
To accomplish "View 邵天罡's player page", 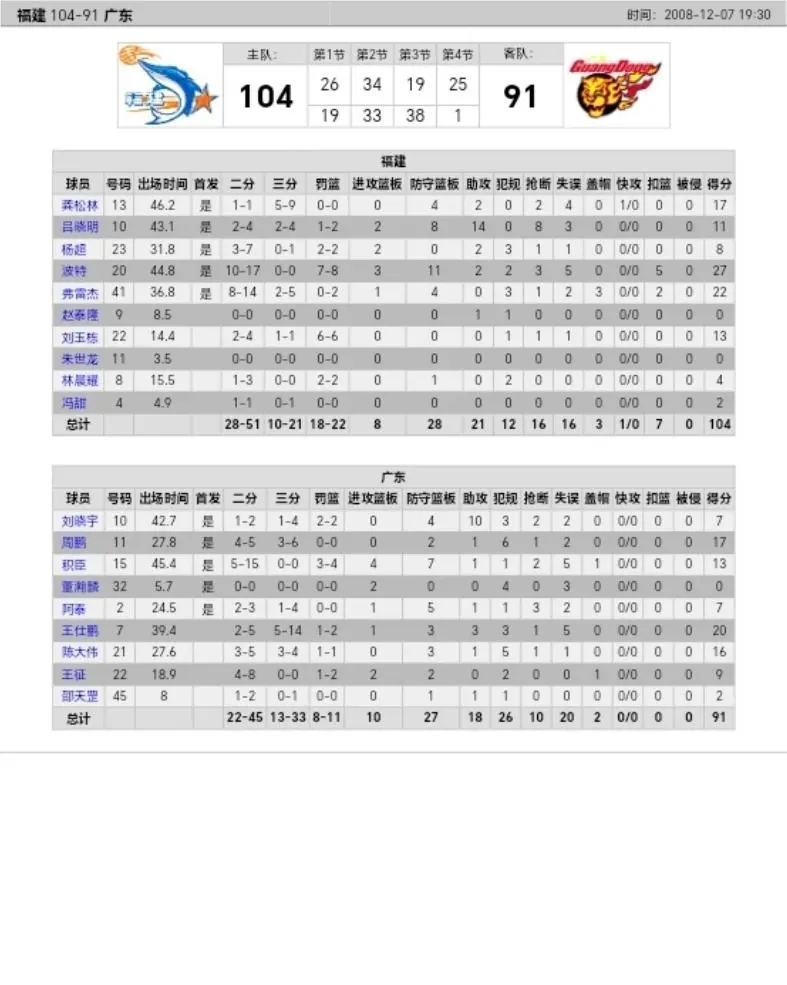I will coord(77,696).
